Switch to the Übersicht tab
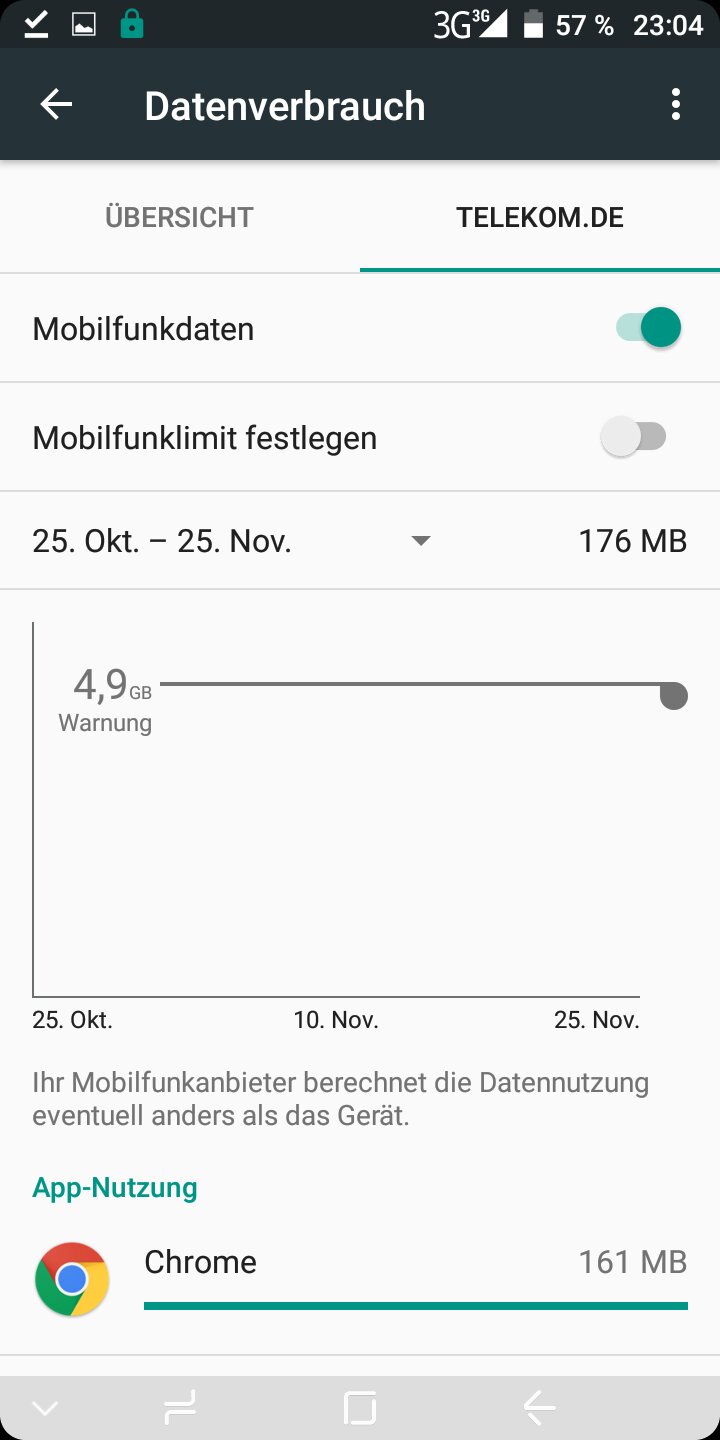 tap(179, 218)
